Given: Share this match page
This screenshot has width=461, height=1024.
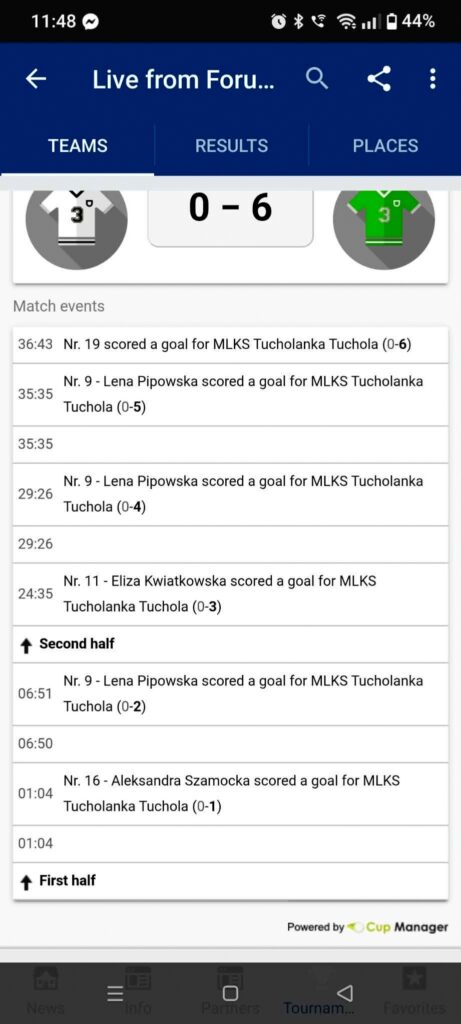Looking at the screenshot, I should [379, 79].
